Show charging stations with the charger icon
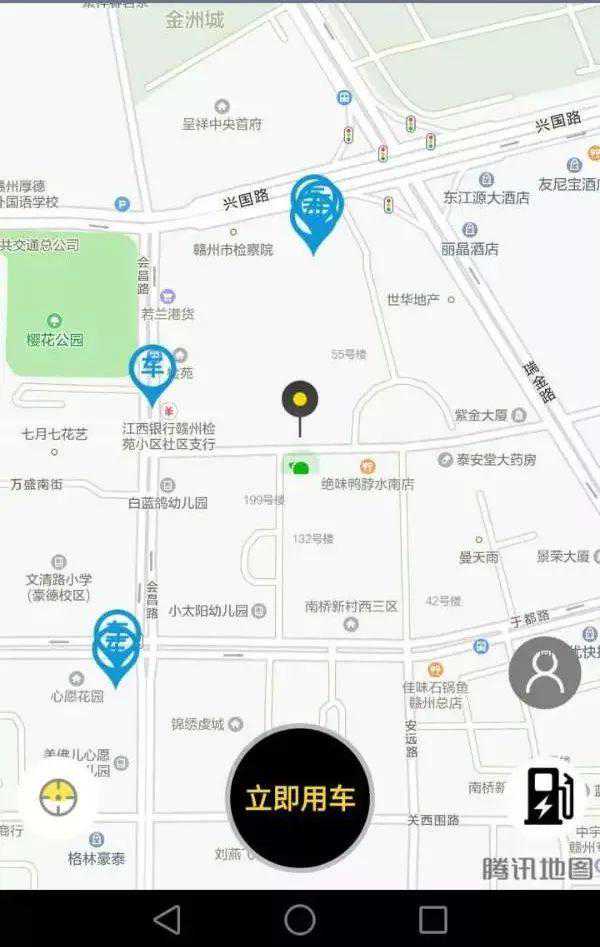Viewport: 600px width, 947px height. click(x=549, y=797)
